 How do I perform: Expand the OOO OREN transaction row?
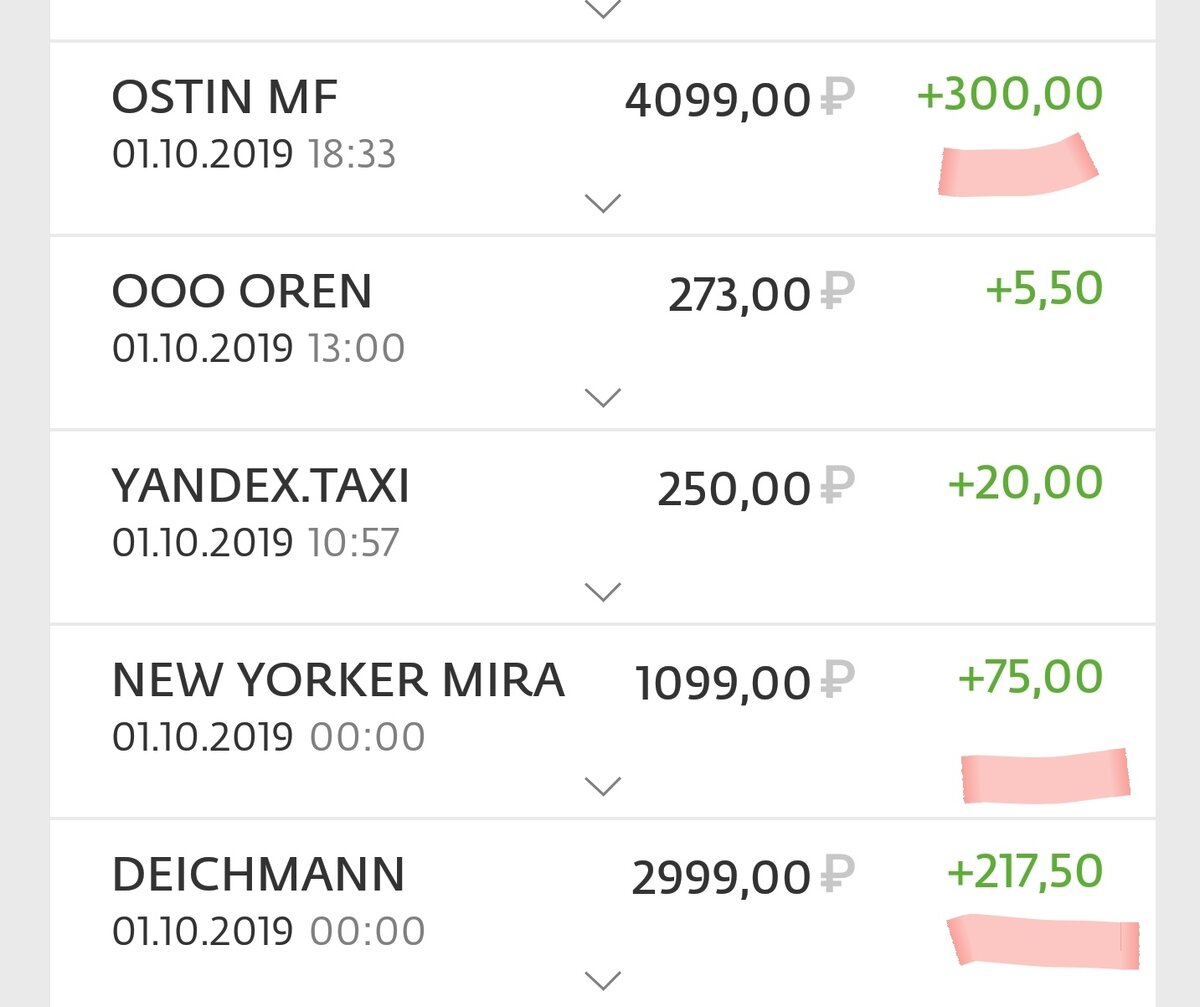pyautogui.click(x=602, y=398)
